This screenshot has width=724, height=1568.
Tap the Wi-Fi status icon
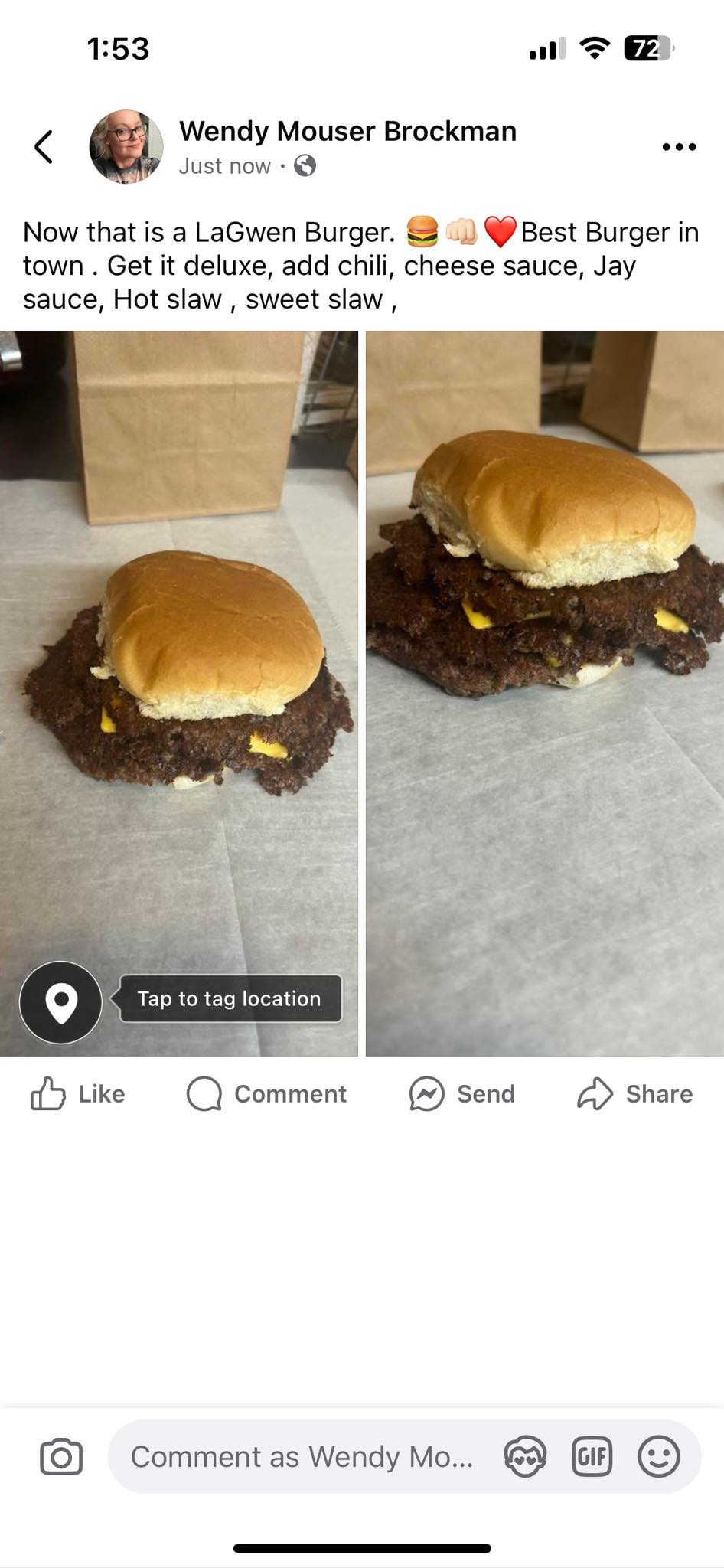click(593, 47)
